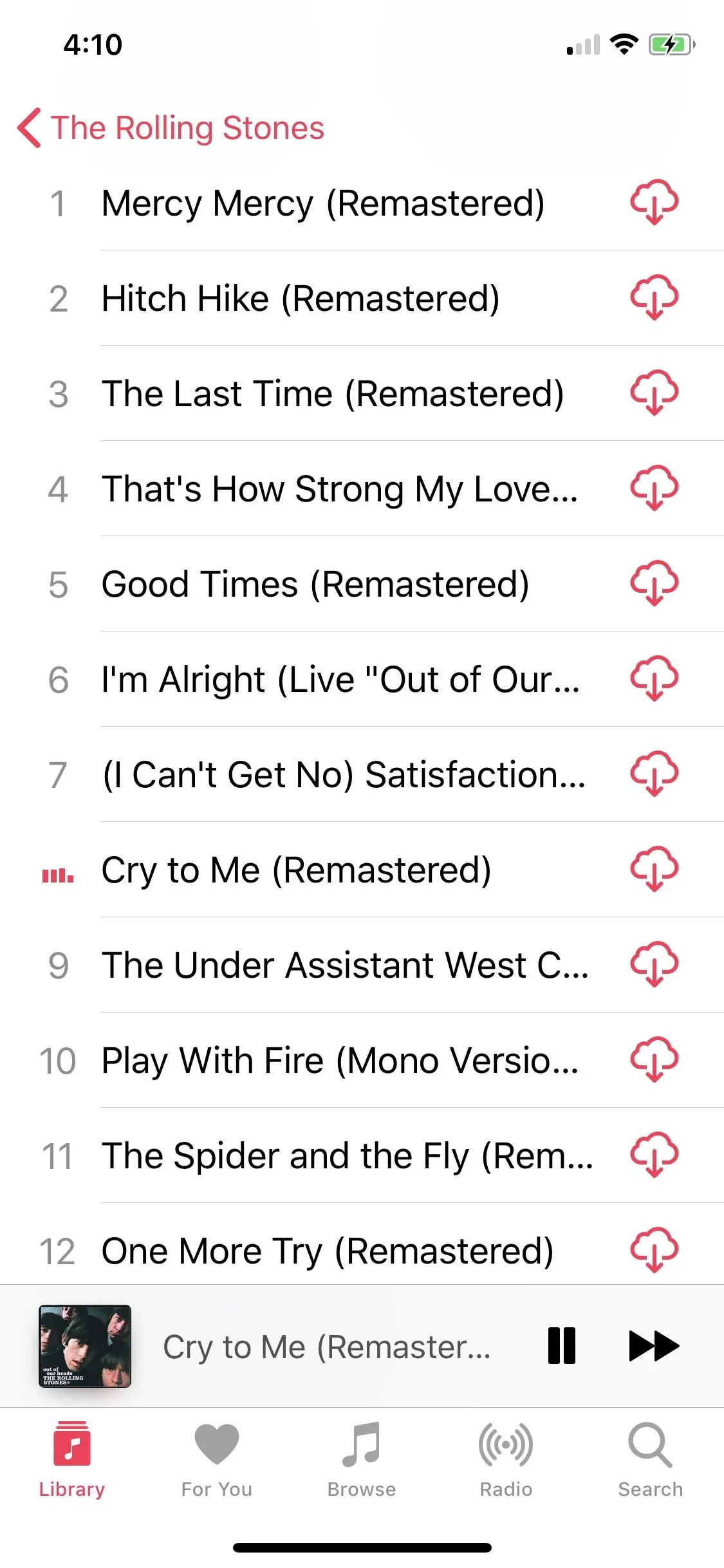Download Mercy Mercy (Remastered) from cloud
The height and width of the screenshot is (1568, 724).
(654, 202)
